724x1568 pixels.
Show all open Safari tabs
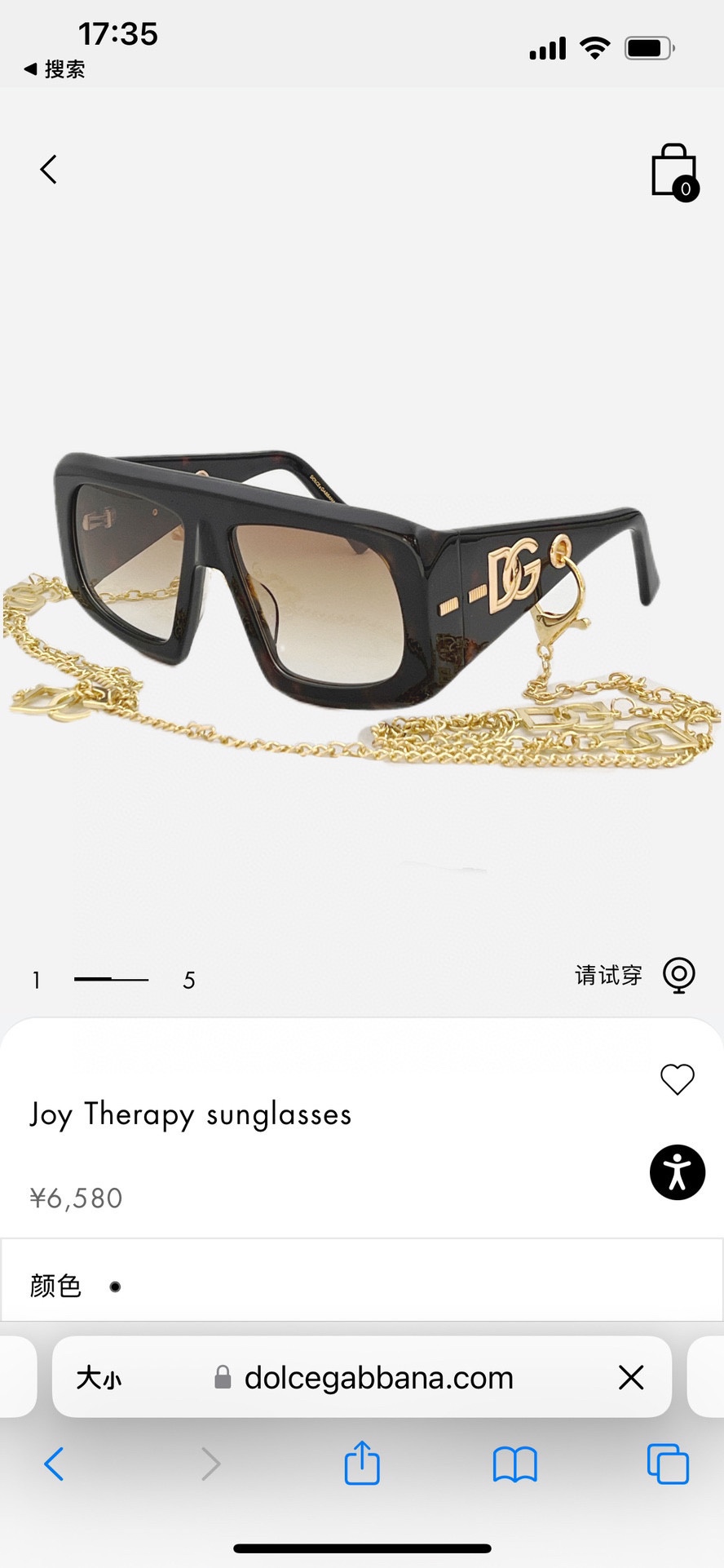click(668, 1464)
